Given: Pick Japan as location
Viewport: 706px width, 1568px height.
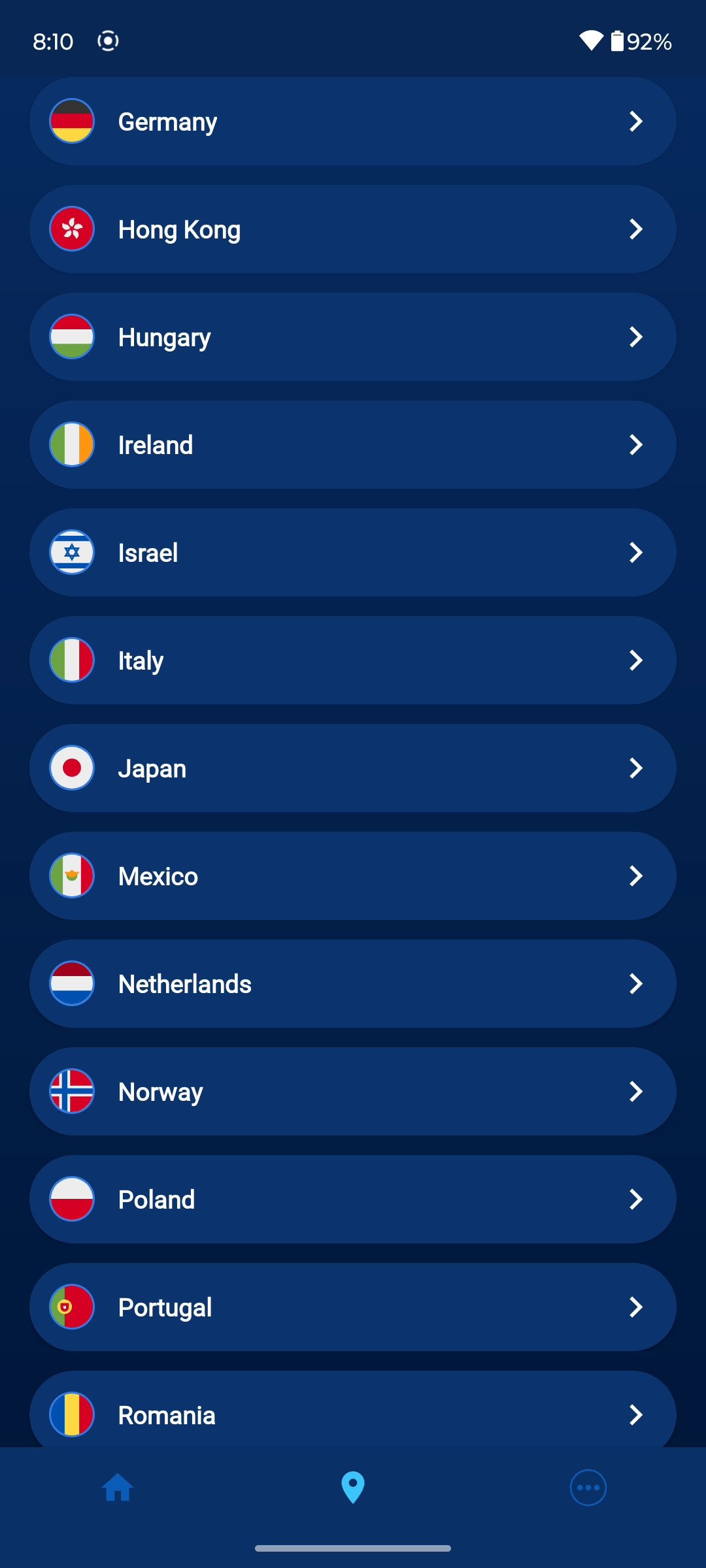Looking at the screenshot, I should coord(353,768).
